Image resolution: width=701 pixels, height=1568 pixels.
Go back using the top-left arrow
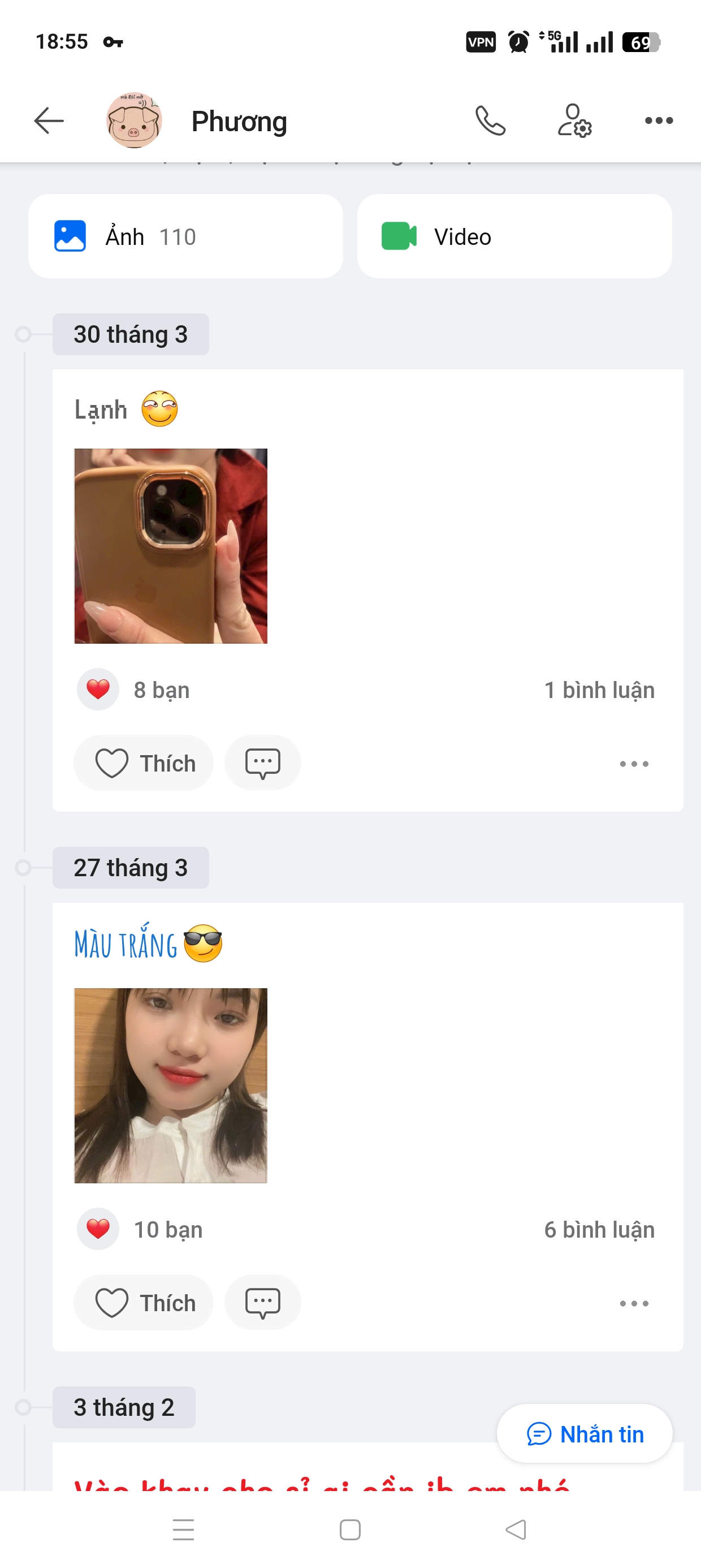(x=49, y=120)
